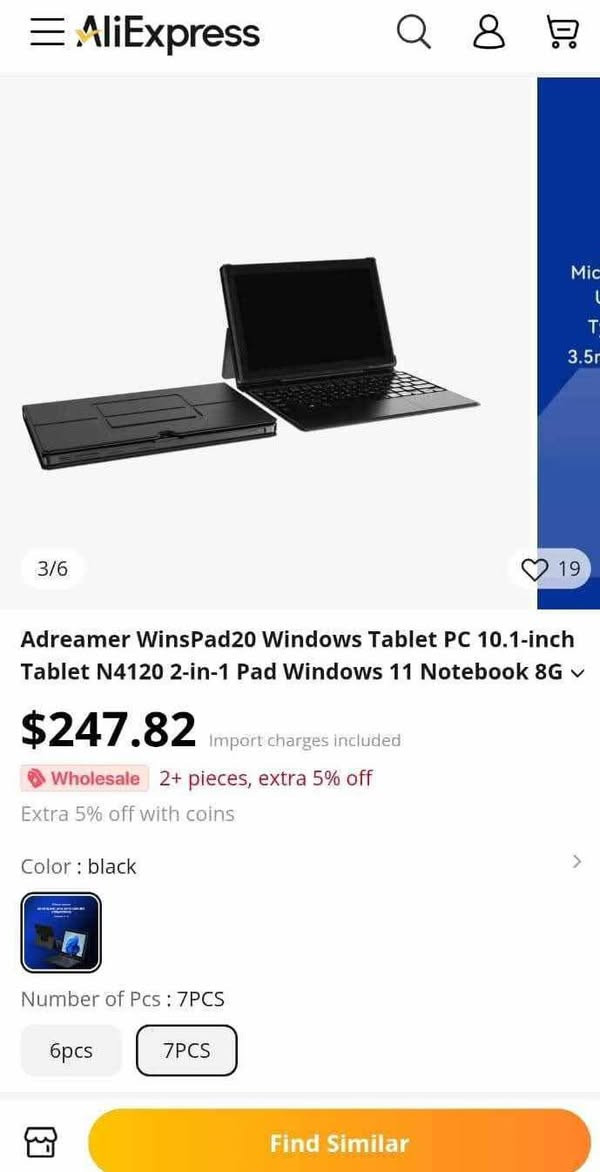
Task: Choose the 6pcs option
Action: (x=71, y=1050)
